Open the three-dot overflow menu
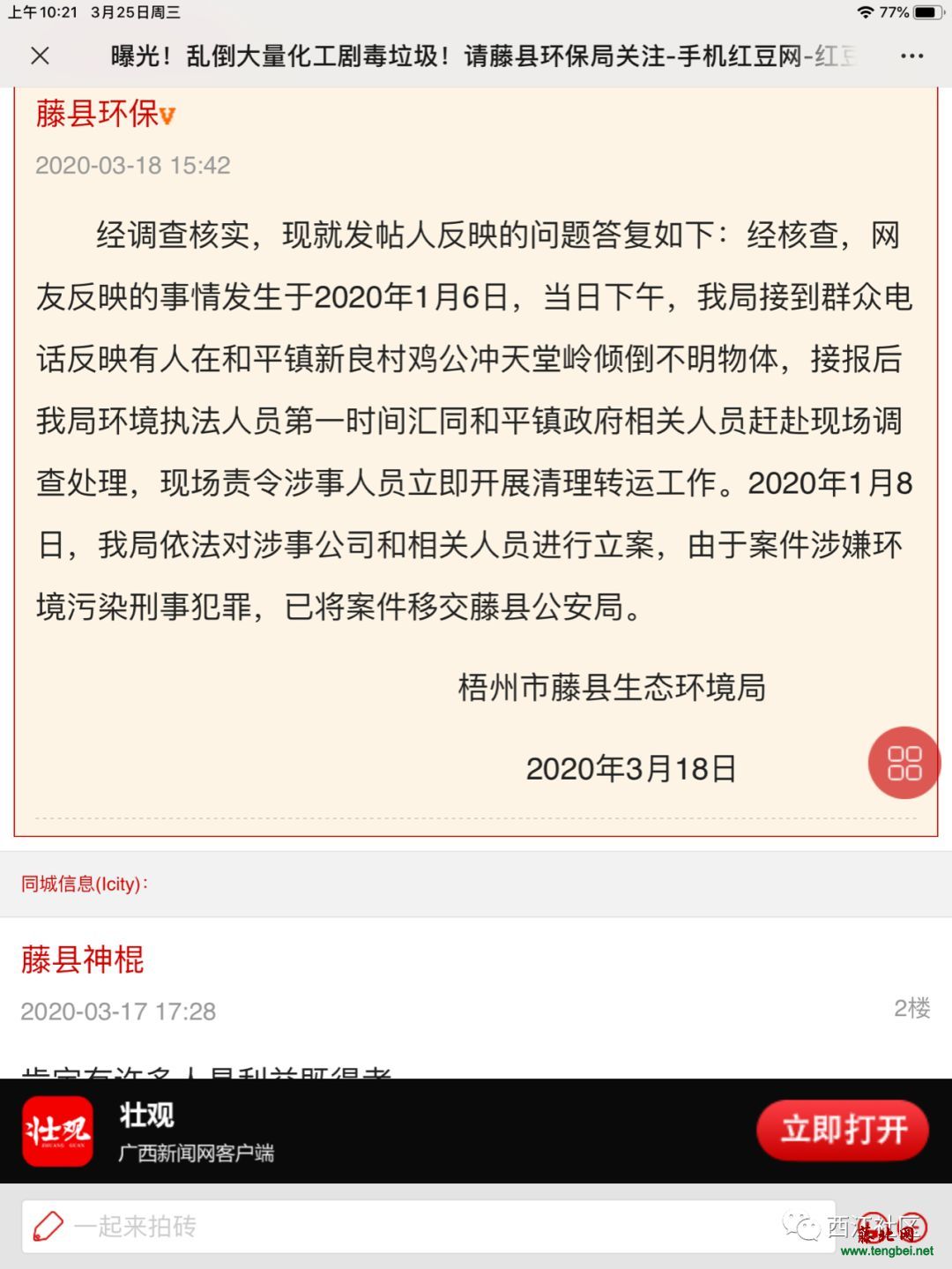The image size is (952, 1269). click(911, 56)
